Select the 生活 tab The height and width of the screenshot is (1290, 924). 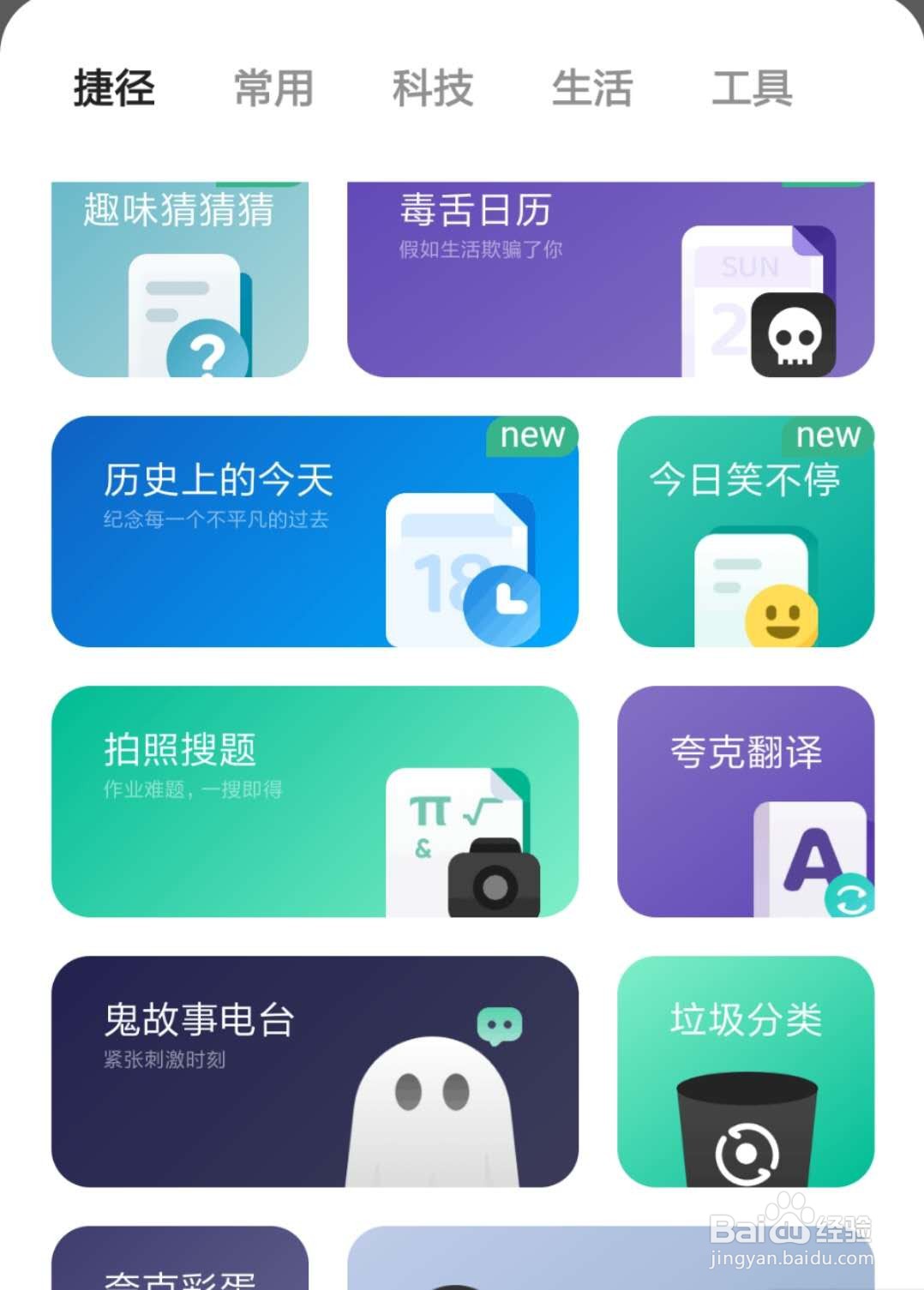[x=593, y=87]
